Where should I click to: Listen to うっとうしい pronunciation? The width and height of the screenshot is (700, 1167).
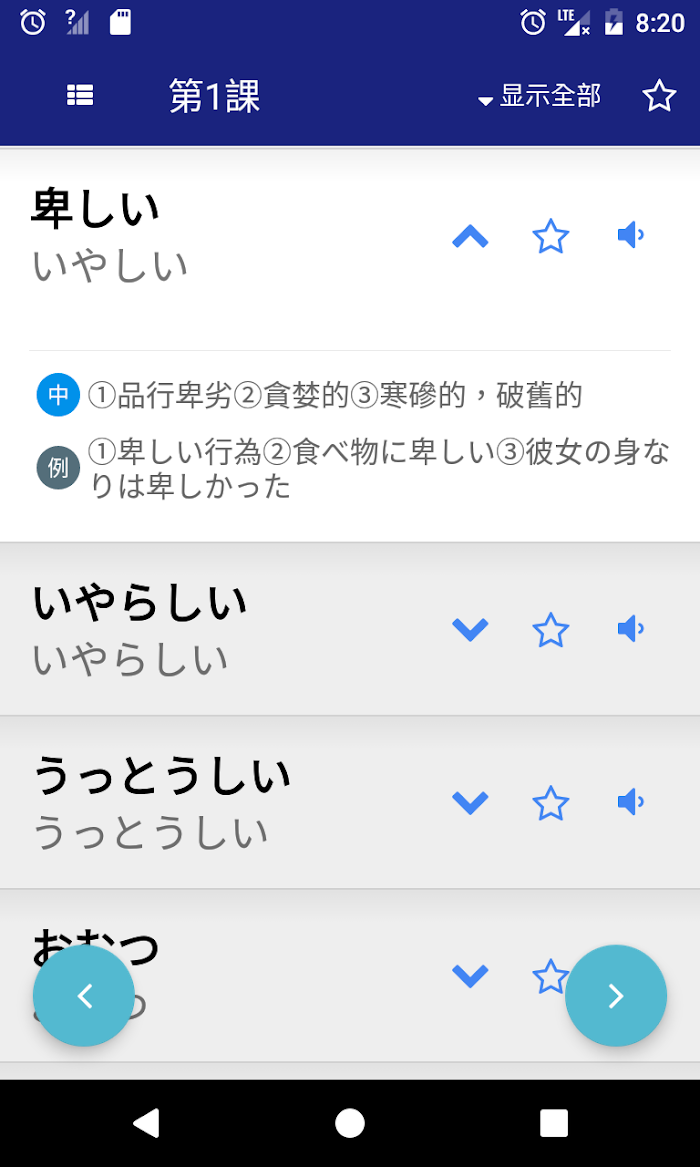click(631, 802)
